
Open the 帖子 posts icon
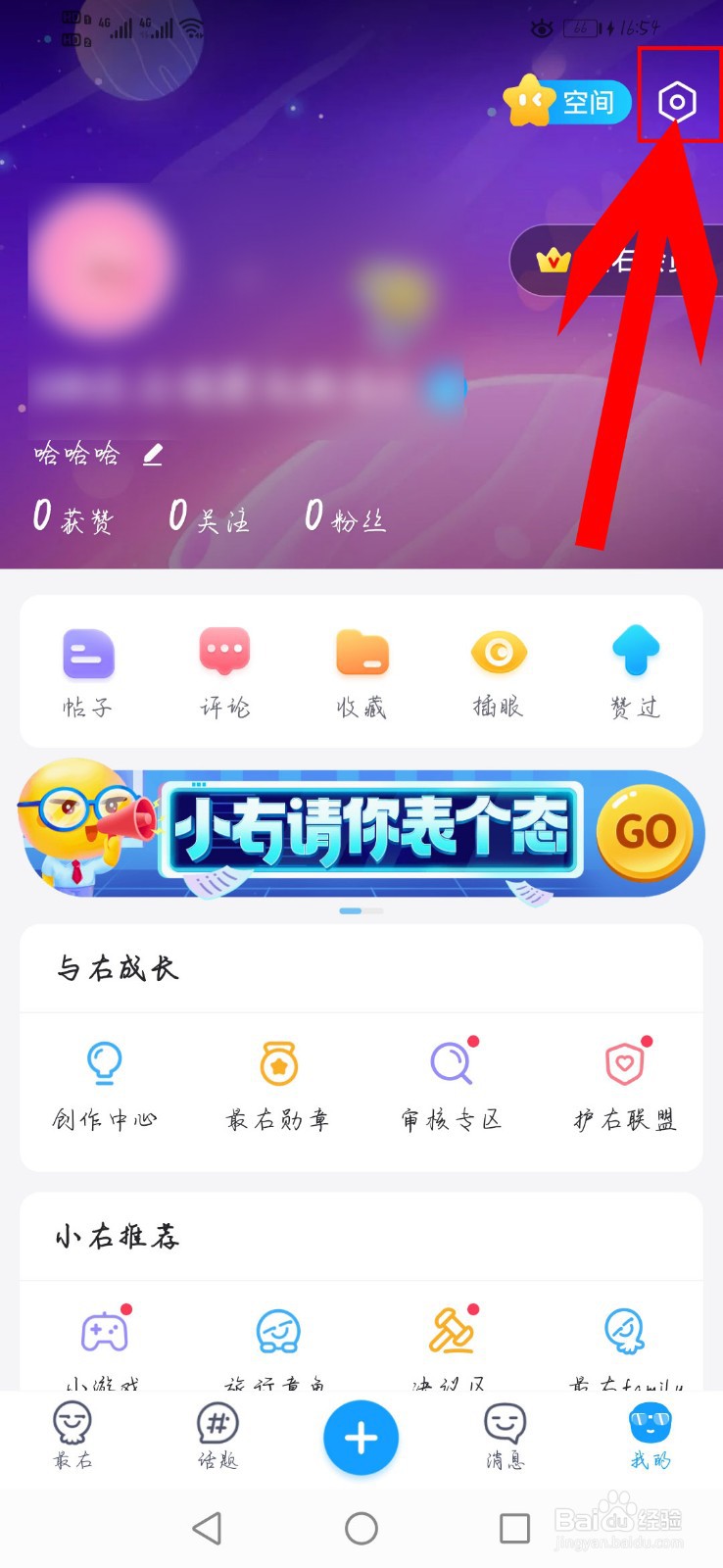(87, 652)
